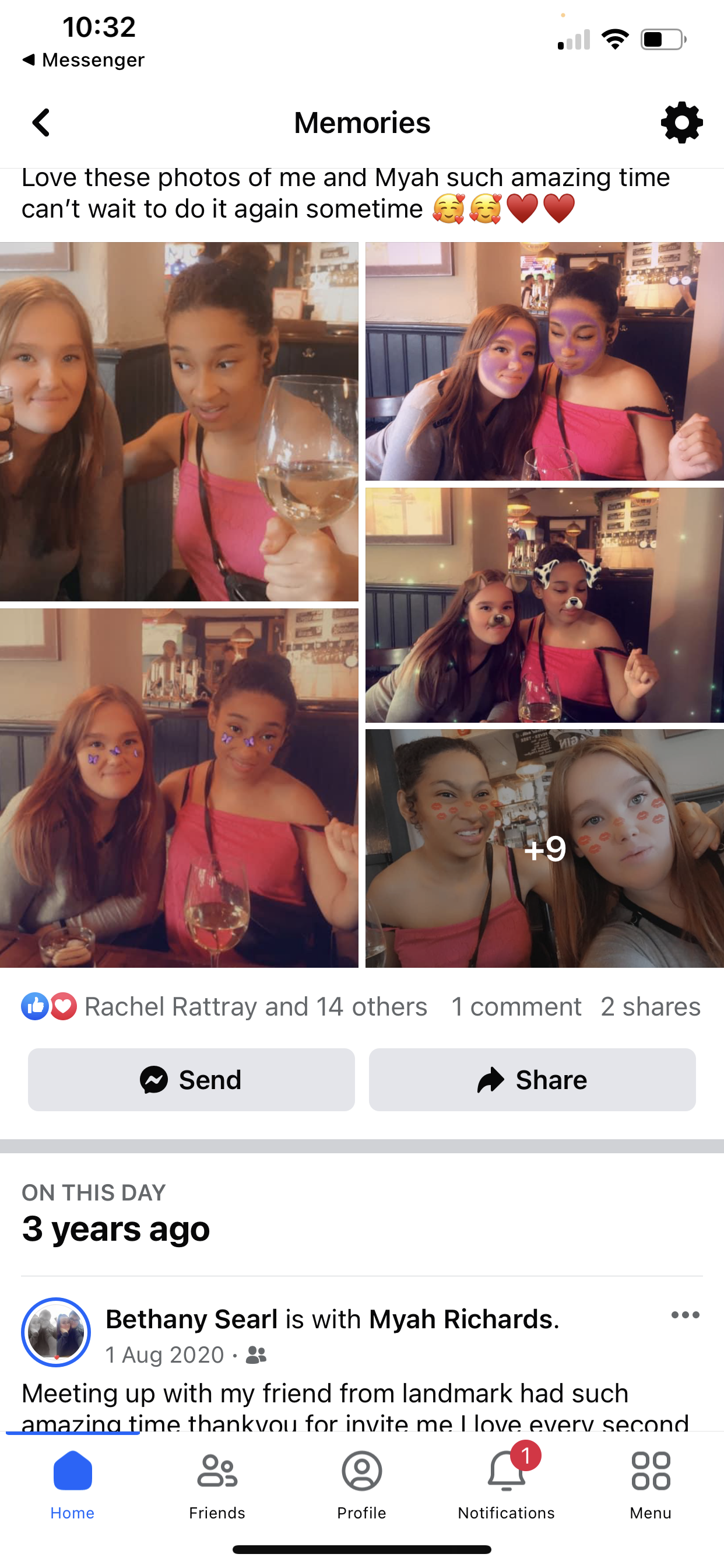Send this memory via Messenger
The image size is (724, 1568).
point(191,1079)
